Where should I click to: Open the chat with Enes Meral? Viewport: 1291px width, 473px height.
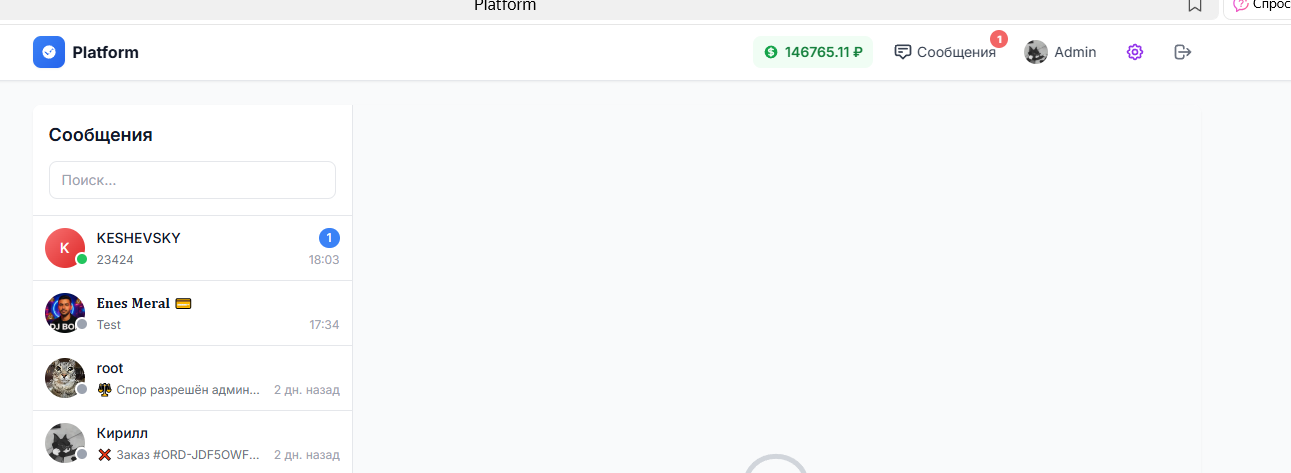point(192,313)
